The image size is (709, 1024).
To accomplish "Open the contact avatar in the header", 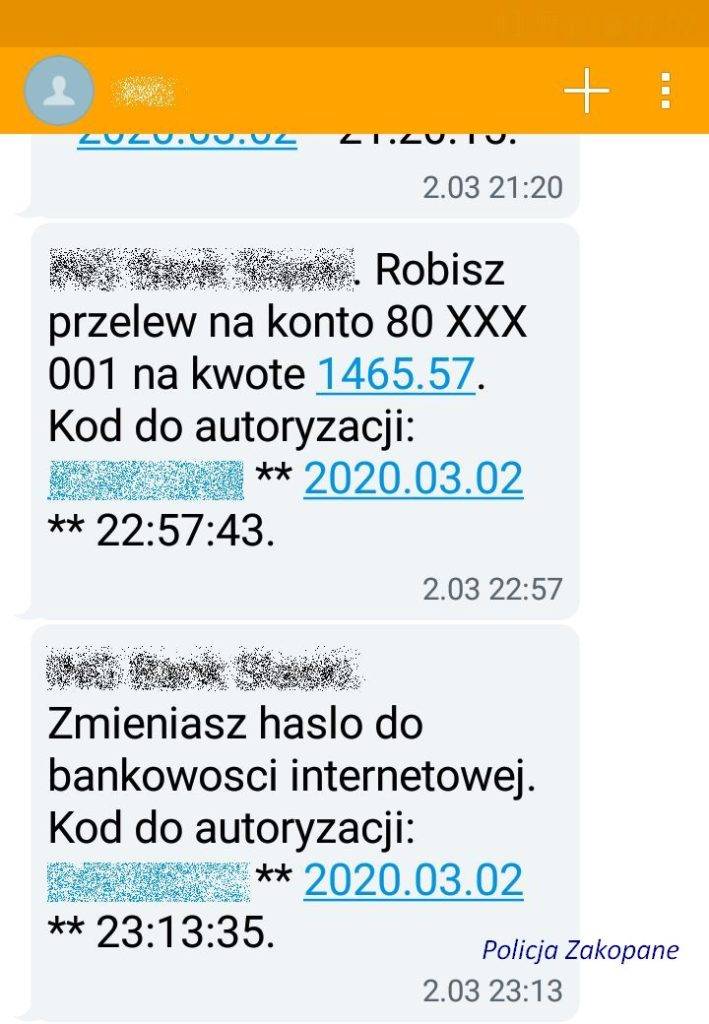I will (60, 91).
